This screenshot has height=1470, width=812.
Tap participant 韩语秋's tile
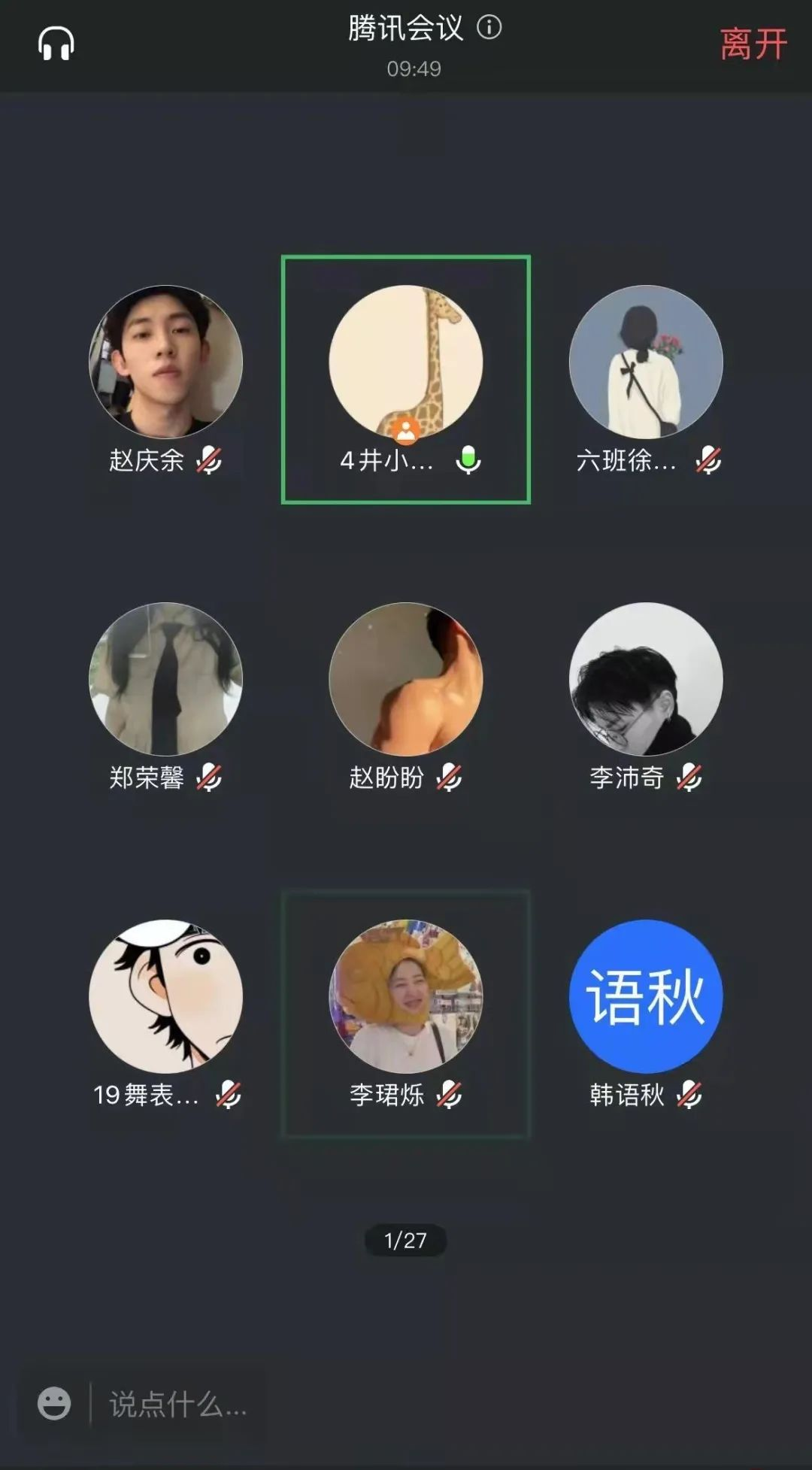click(x=646, y=997)
